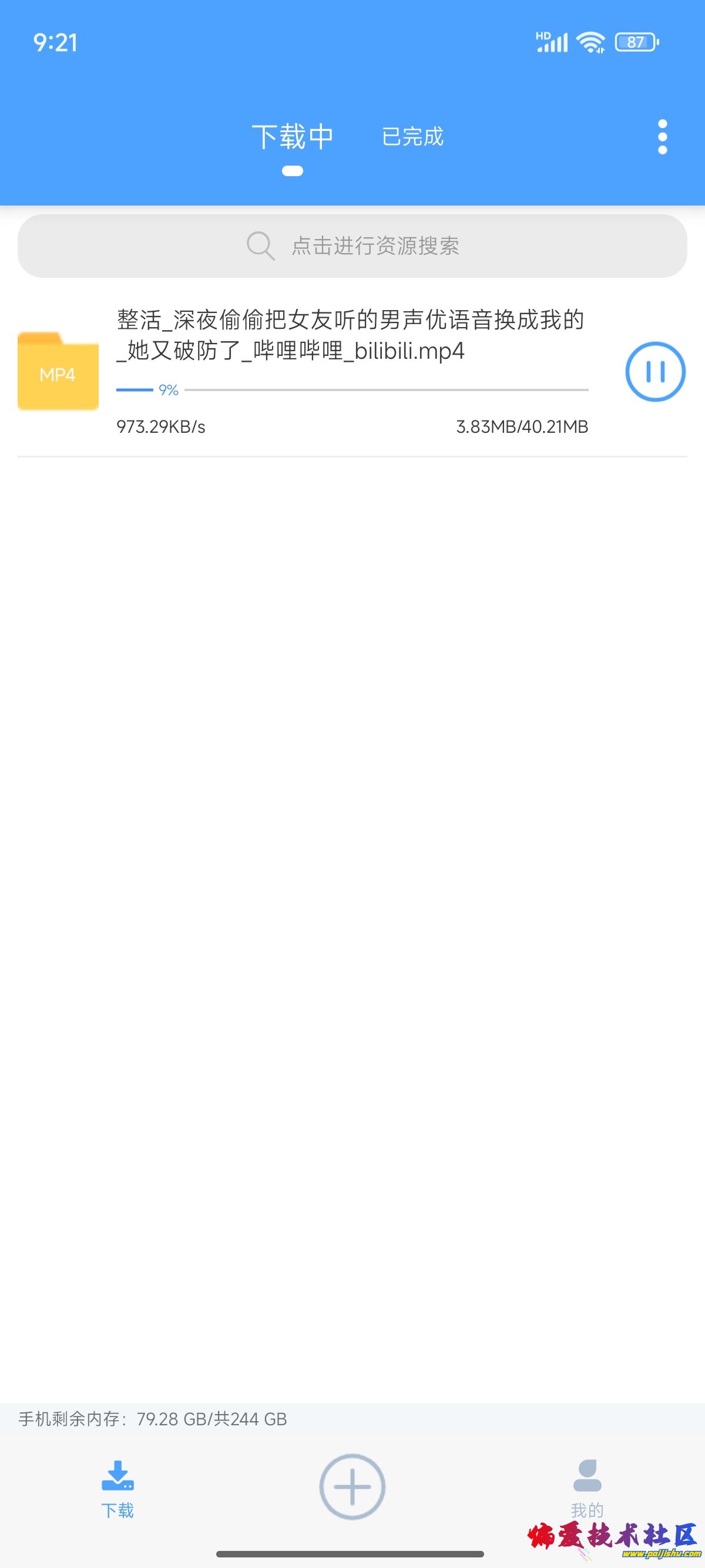Image resolution: width=705 pixels, height=1568 pixels.
Task: Tap the phone storage info 79.28 GB label
Action: 151,1419
